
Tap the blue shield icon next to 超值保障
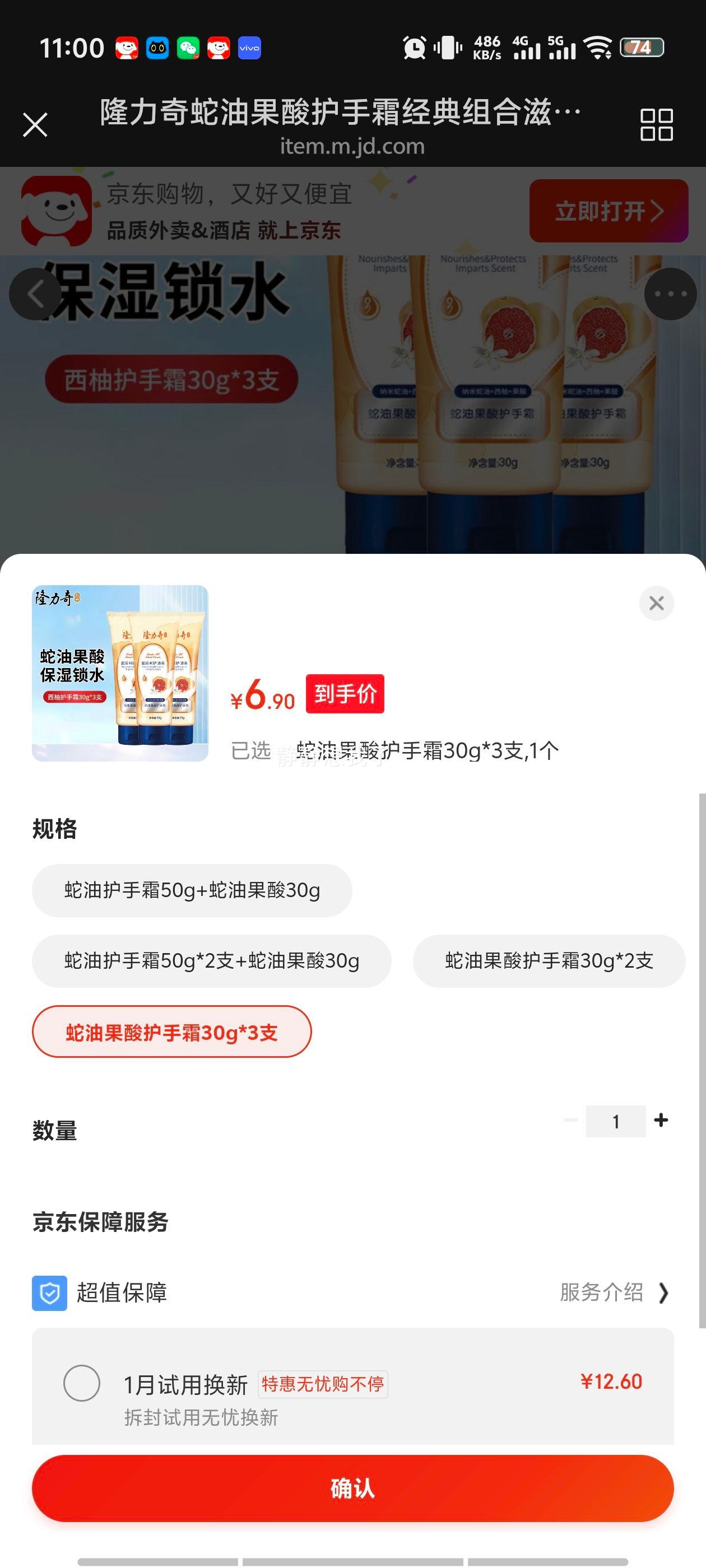(x=49, y=1294)
